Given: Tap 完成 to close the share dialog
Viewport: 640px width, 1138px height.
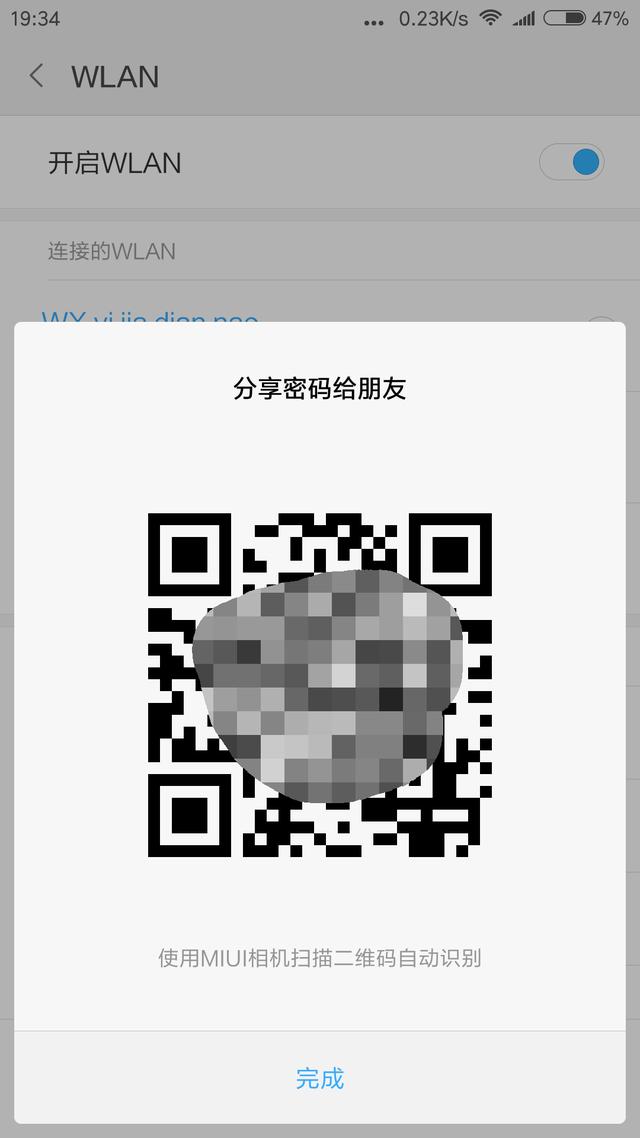Looking at the screenshot, I should [x=320, y=1078].
